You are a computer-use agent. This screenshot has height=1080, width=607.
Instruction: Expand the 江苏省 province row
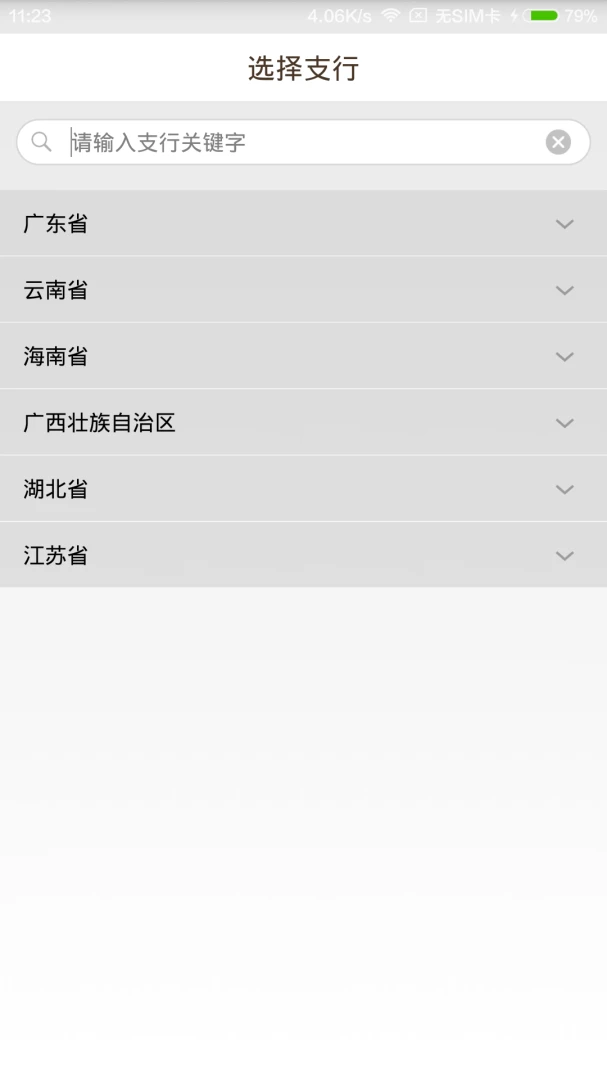click(x=303, y=555)
